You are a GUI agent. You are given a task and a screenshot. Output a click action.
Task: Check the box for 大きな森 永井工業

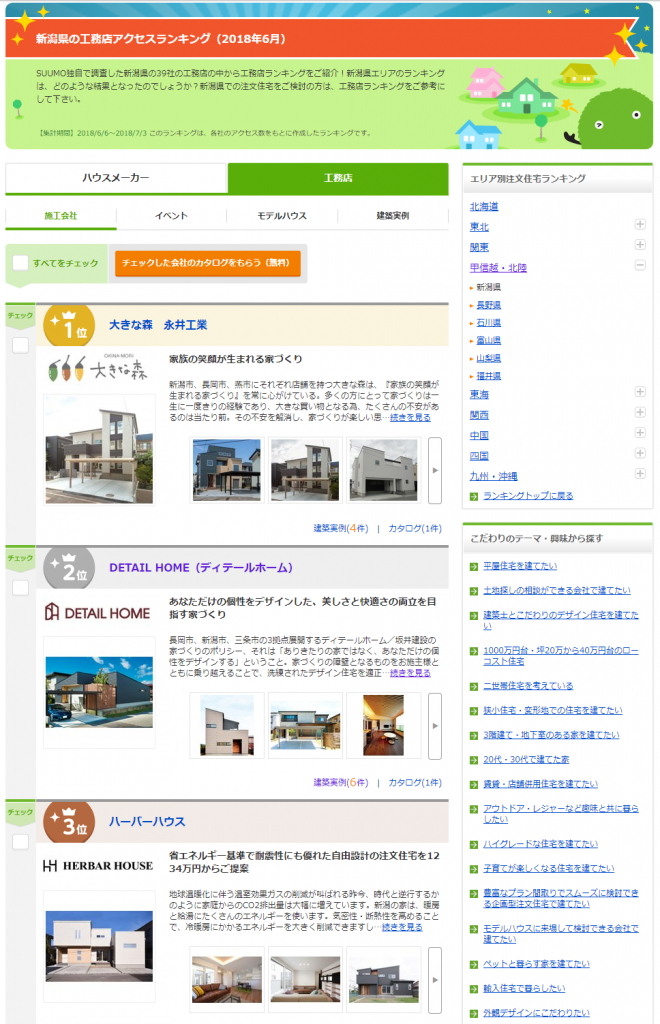pyautogui.click(x=20, y=345)
